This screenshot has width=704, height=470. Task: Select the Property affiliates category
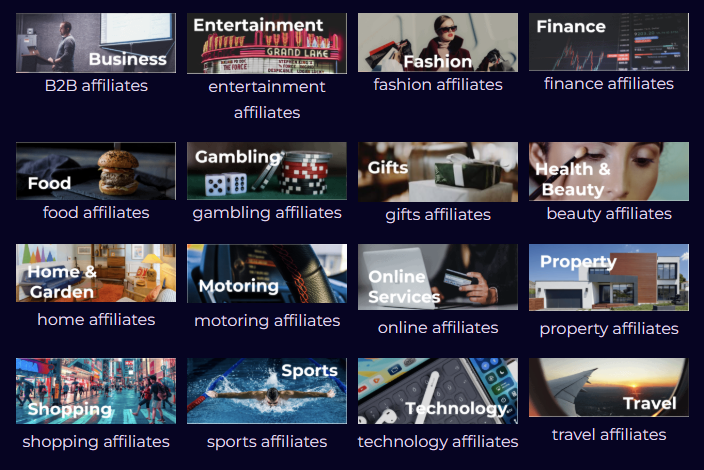[x=609, y=278]
